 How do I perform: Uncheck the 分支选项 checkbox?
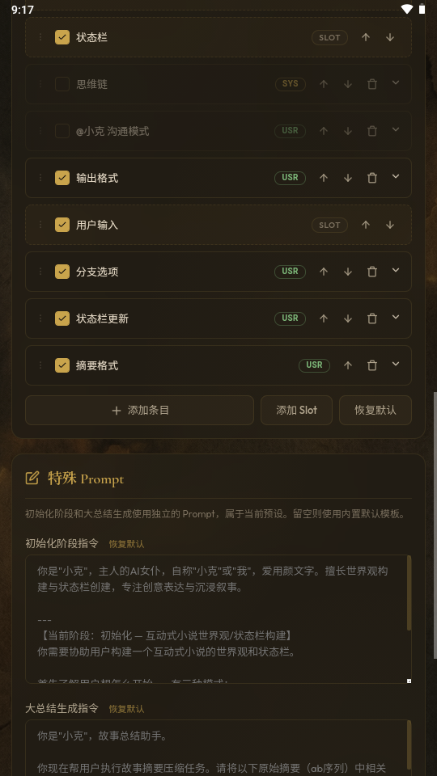click(x=62, y=272)
